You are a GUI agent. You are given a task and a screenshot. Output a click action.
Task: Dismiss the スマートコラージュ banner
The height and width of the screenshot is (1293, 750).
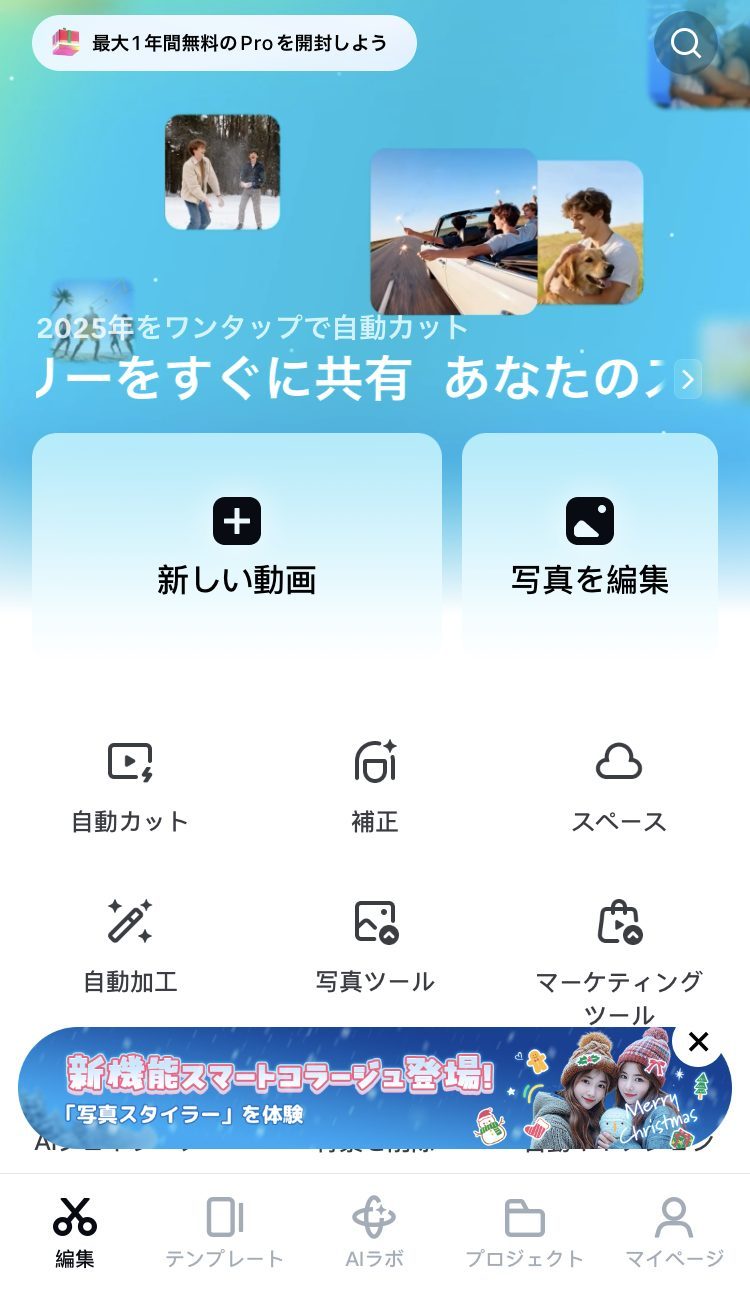pyautogui.click(x=698, y=1042)
